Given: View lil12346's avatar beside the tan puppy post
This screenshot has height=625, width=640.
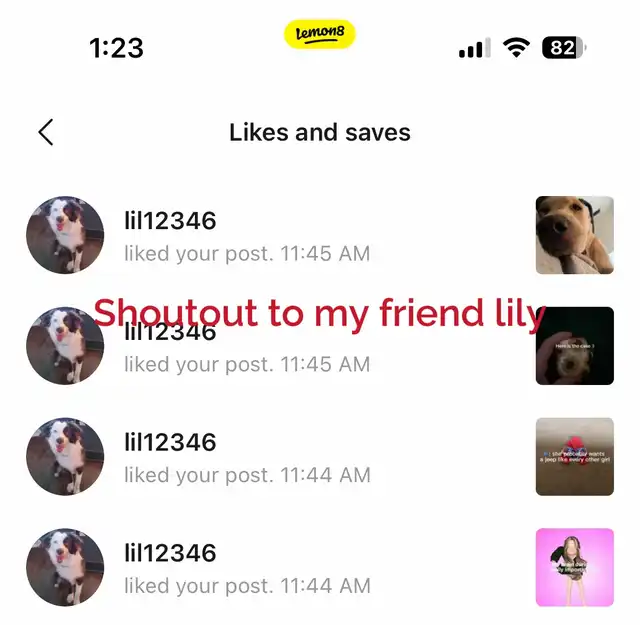Looking at the screenshot, I should 65,235.
